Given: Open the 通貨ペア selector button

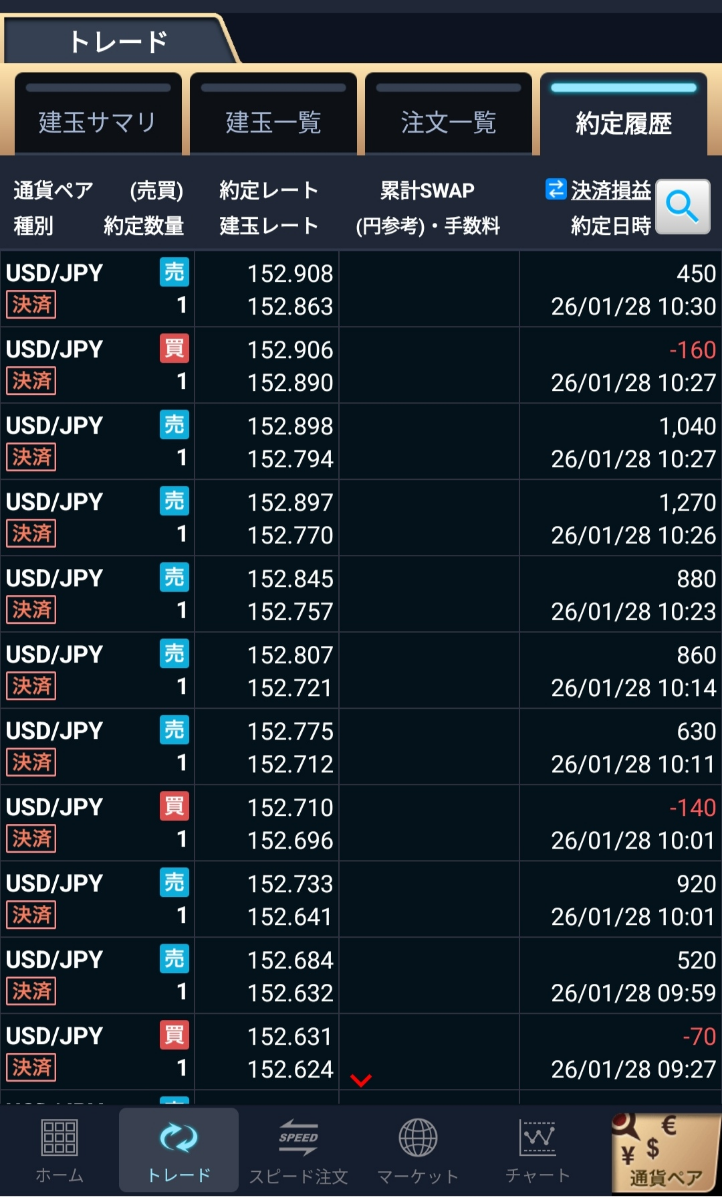Looking at the screenshot, I should coord(664,1151).
